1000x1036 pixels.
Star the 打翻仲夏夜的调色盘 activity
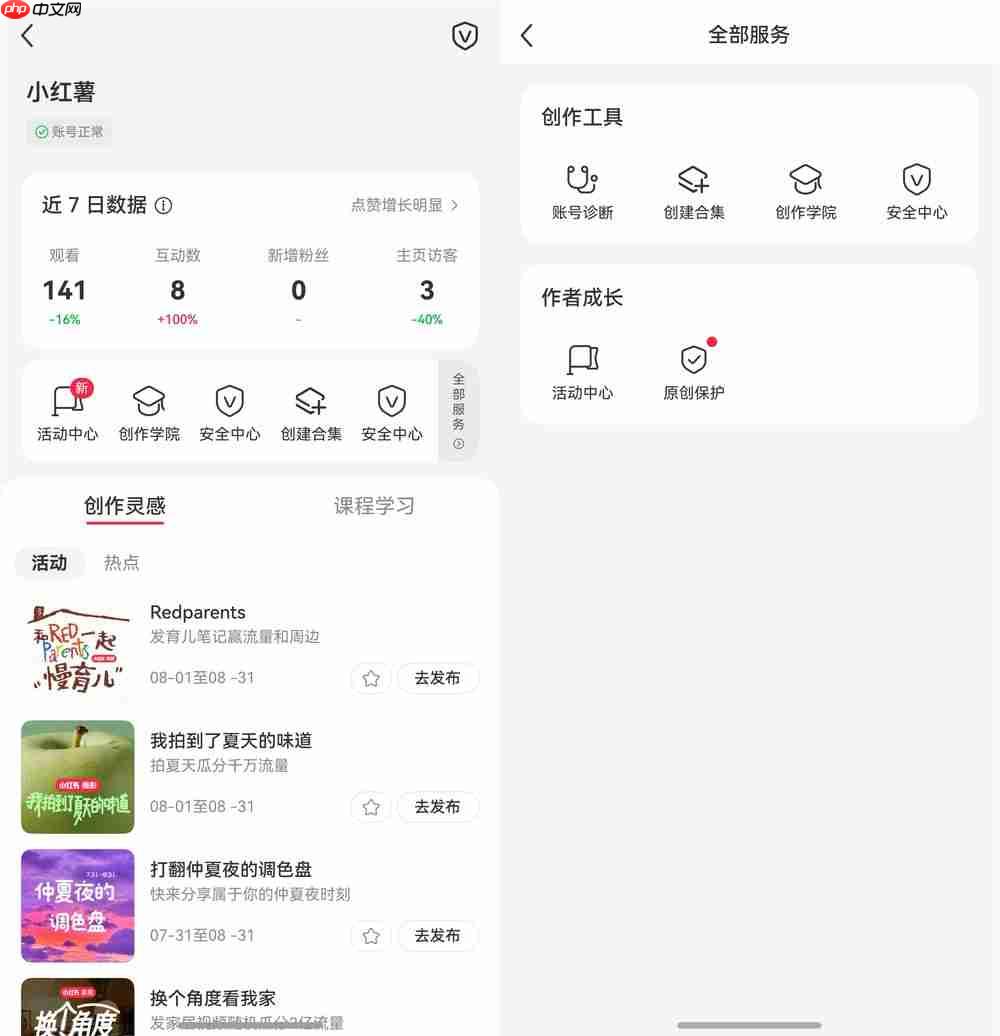click(x=371, y=936)
